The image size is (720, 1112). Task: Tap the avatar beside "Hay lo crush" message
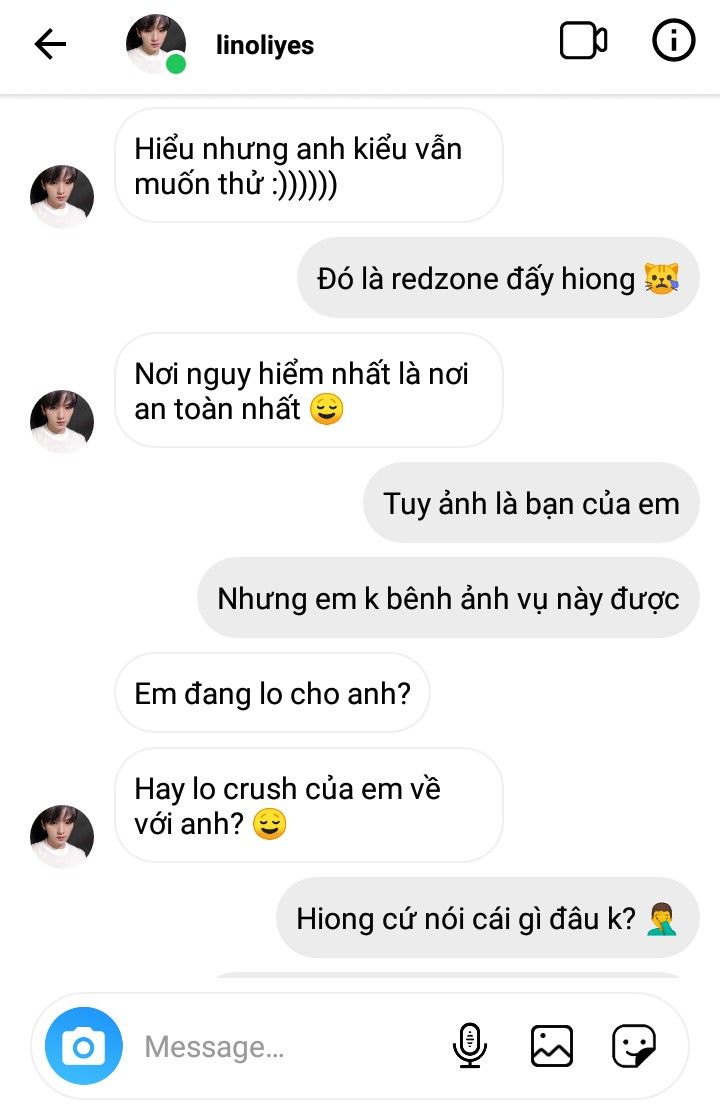coord(62,836)
